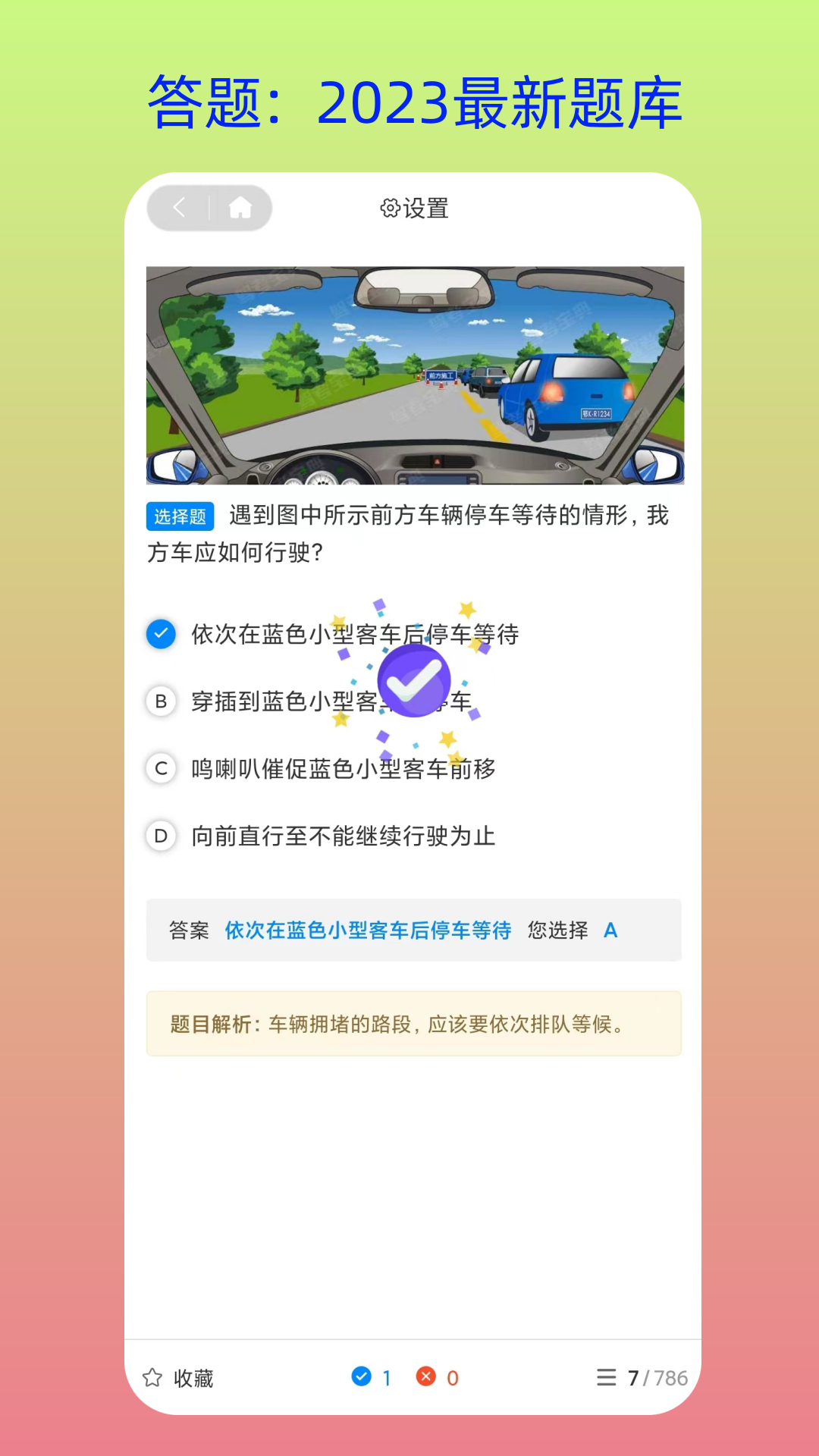The height and width of the screenshot is (1456, 819).
Task: Tap the back arrow to return
Action: pyautogui.click(x=179, y=208)
